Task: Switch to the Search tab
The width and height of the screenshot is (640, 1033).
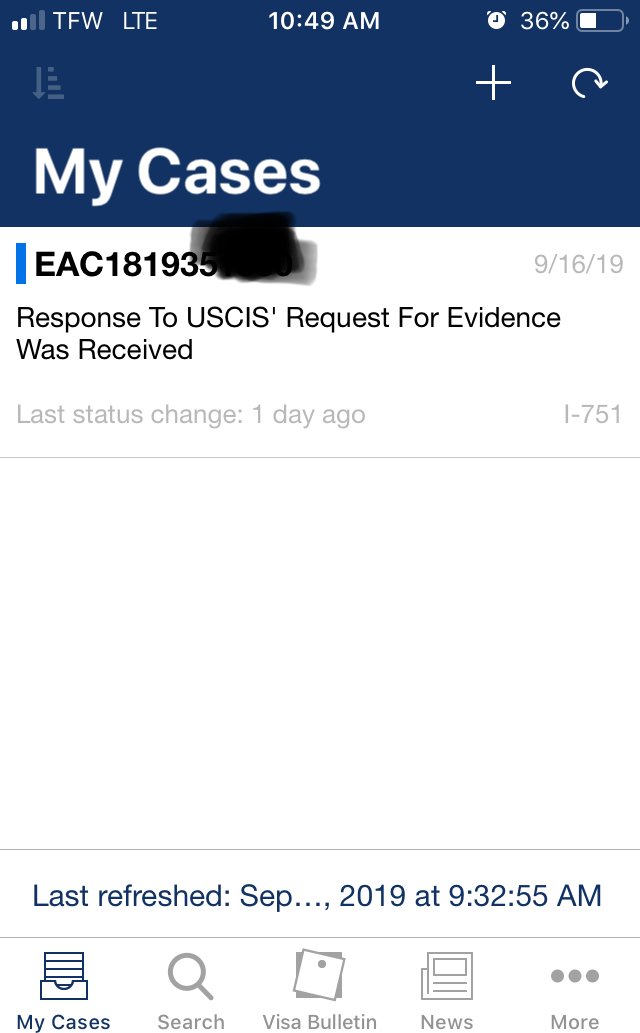Action: coord(190,988)
